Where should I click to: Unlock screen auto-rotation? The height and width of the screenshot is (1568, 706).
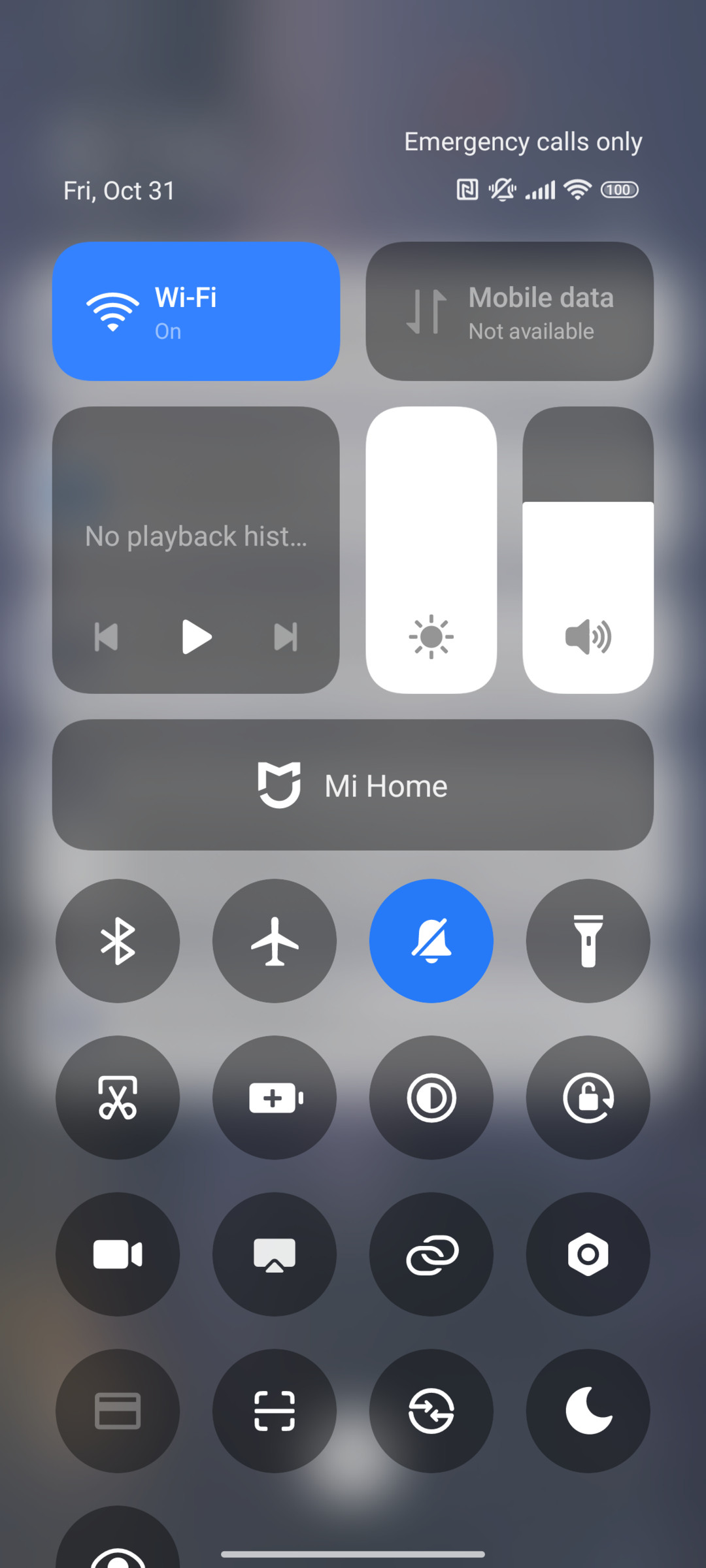coord(588,1098)
